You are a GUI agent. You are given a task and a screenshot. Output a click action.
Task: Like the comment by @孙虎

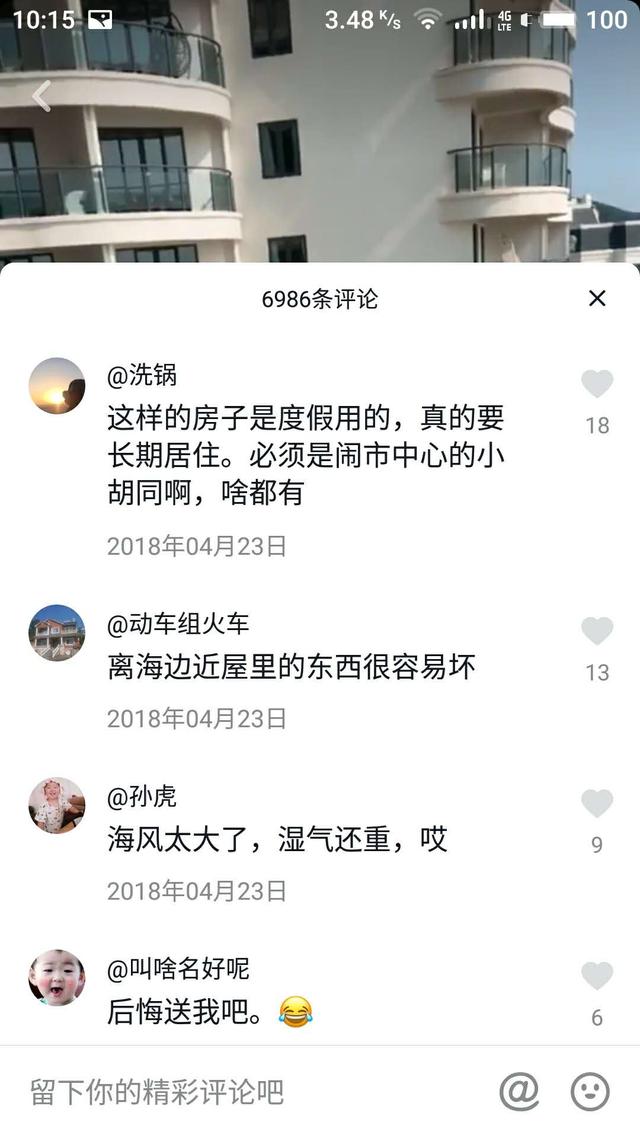[x=597, y=803]
